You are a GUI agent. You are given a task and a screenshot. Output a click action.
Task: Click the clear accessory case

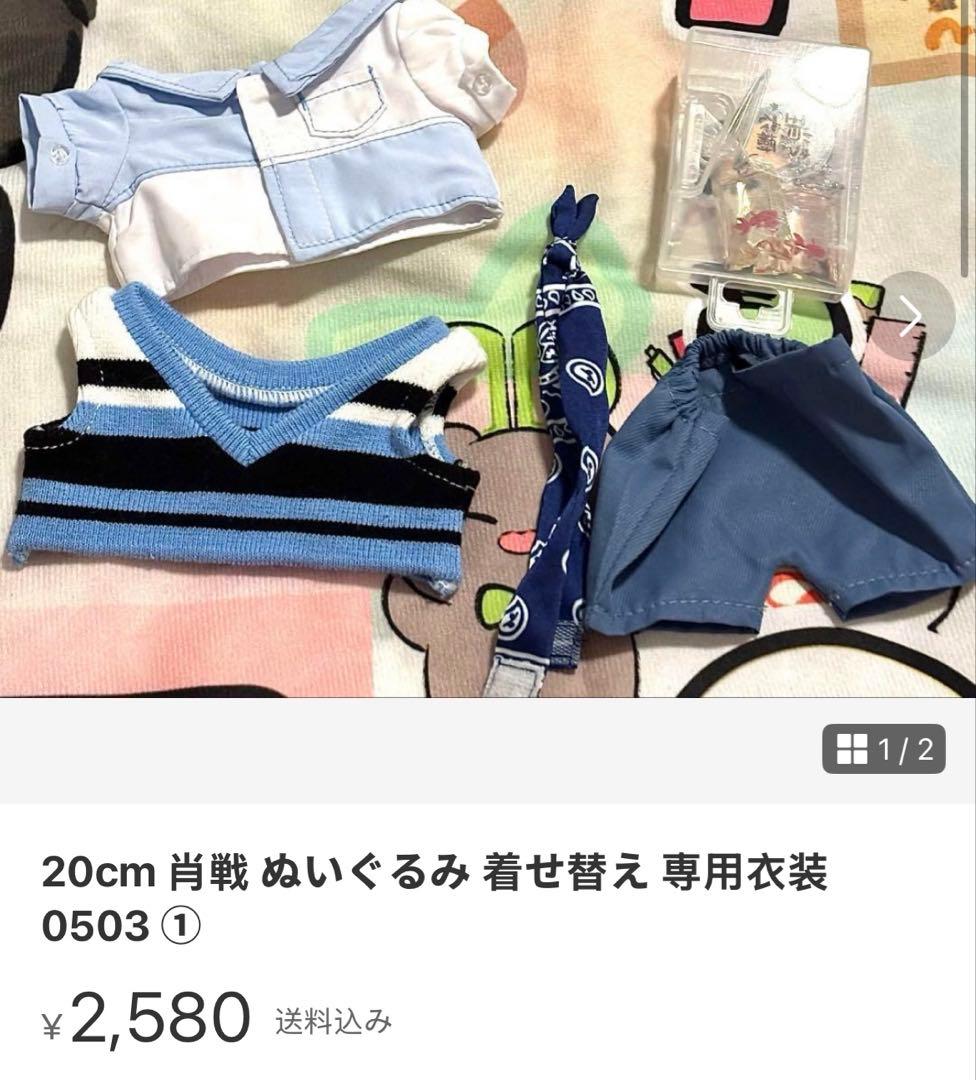click(x=765, y=170)
